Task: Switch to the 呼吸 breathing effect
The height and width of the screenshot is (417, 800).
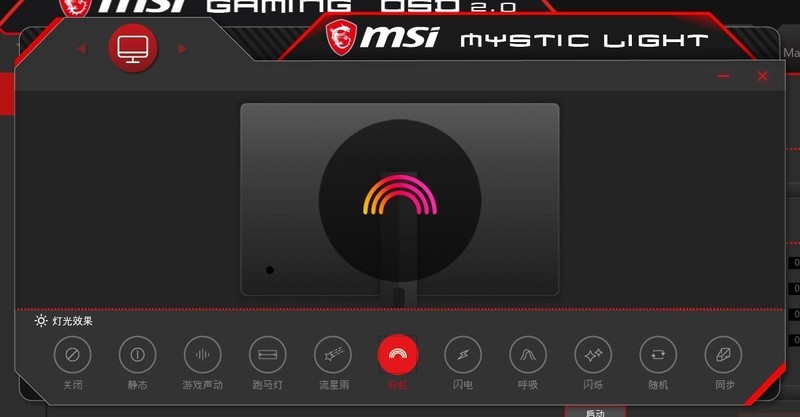Action: click(x=528, y=354)
